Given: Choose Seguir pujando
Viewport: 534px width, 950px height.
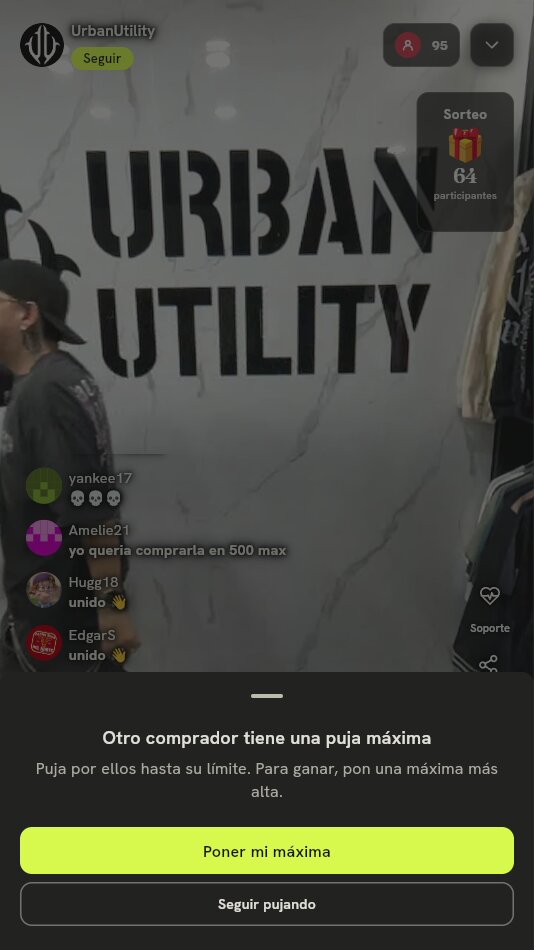Looking at the screenshot, I should [x=267, y=904].
